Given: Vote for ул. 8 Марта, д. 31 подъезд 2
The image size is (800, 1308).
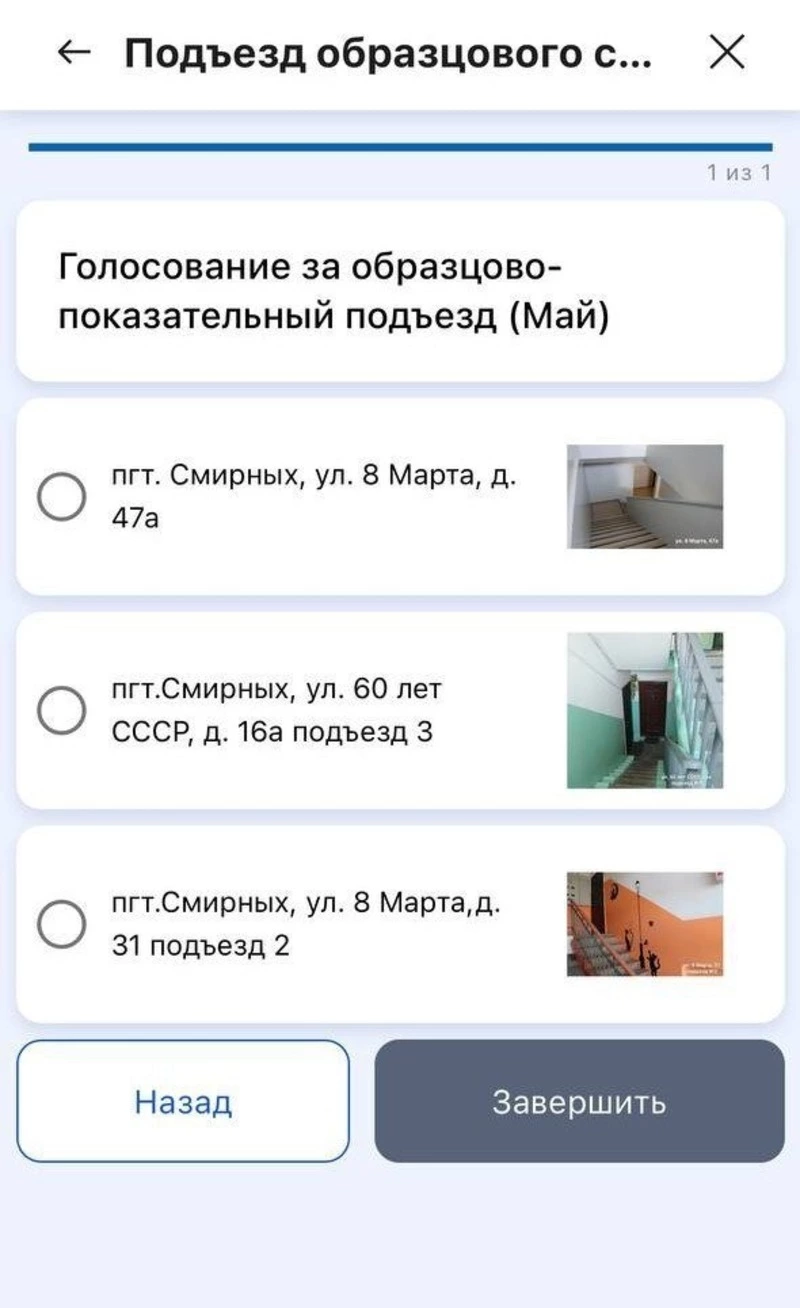Looking at the screenshot, I should [62, 923].
